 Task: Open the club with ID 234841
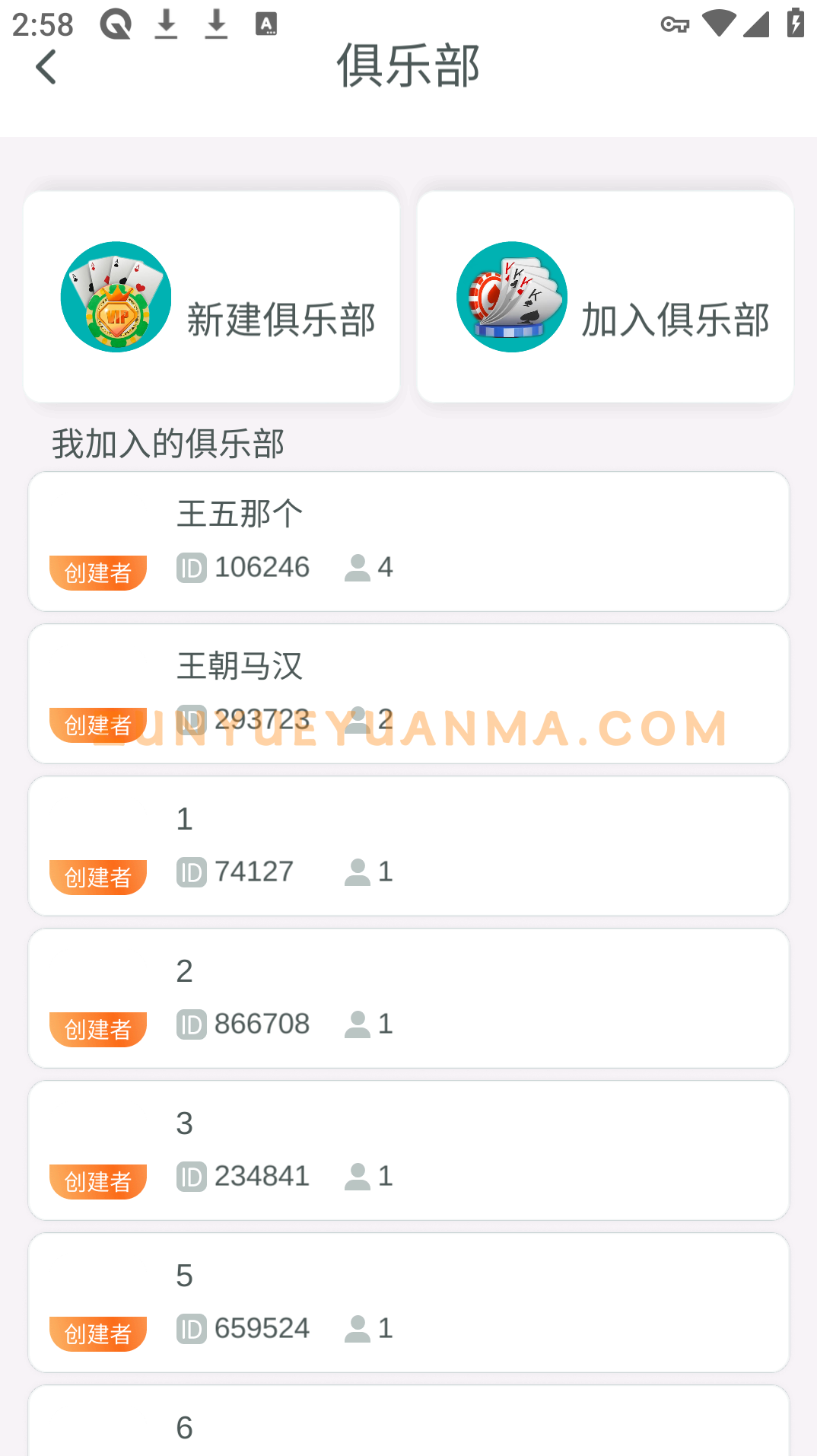[x=408, y=1150]
